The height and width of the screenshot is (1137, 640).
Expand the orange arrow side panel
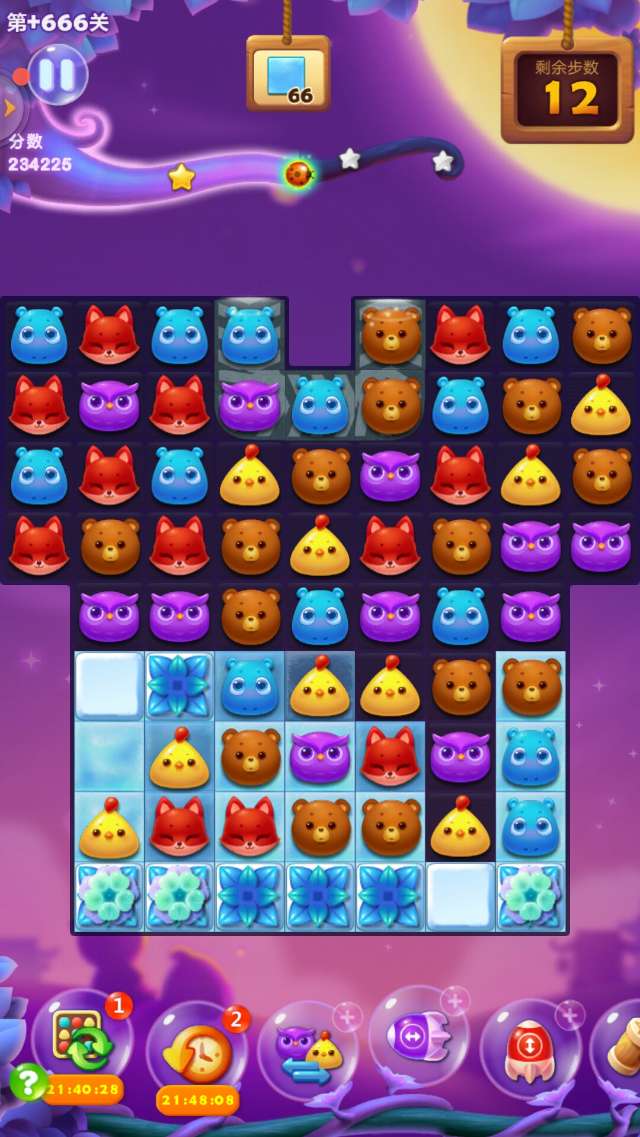pyautogui.click(x=8, y=107)
